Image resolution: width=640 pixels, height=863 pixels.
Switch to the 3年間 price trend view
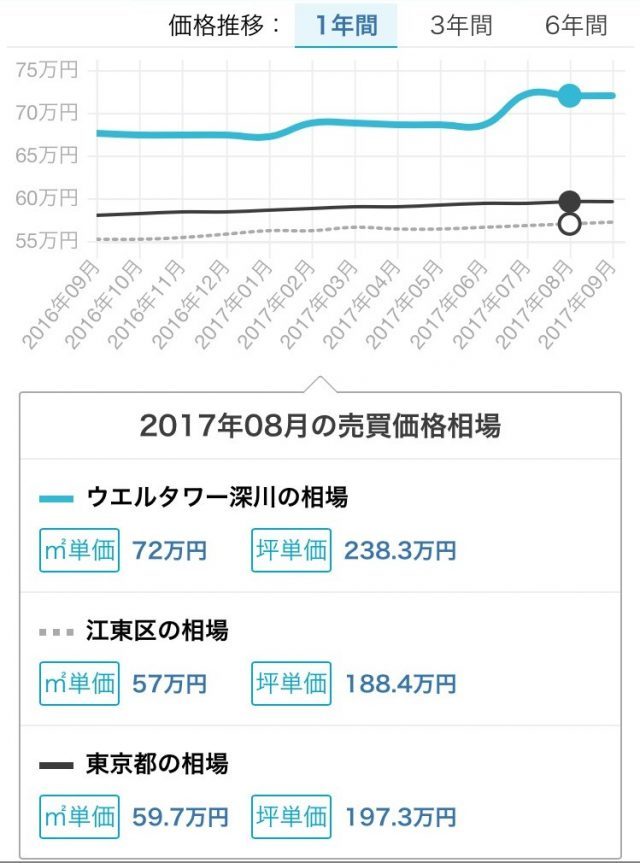click(x=460, y=26)
